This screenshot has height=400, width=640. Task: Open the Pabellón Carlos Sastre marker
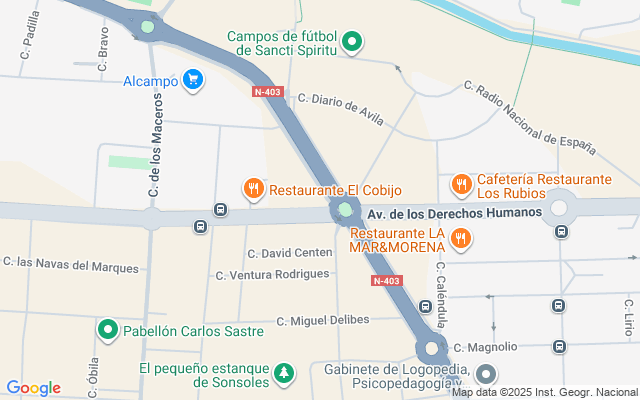[108, 330]
